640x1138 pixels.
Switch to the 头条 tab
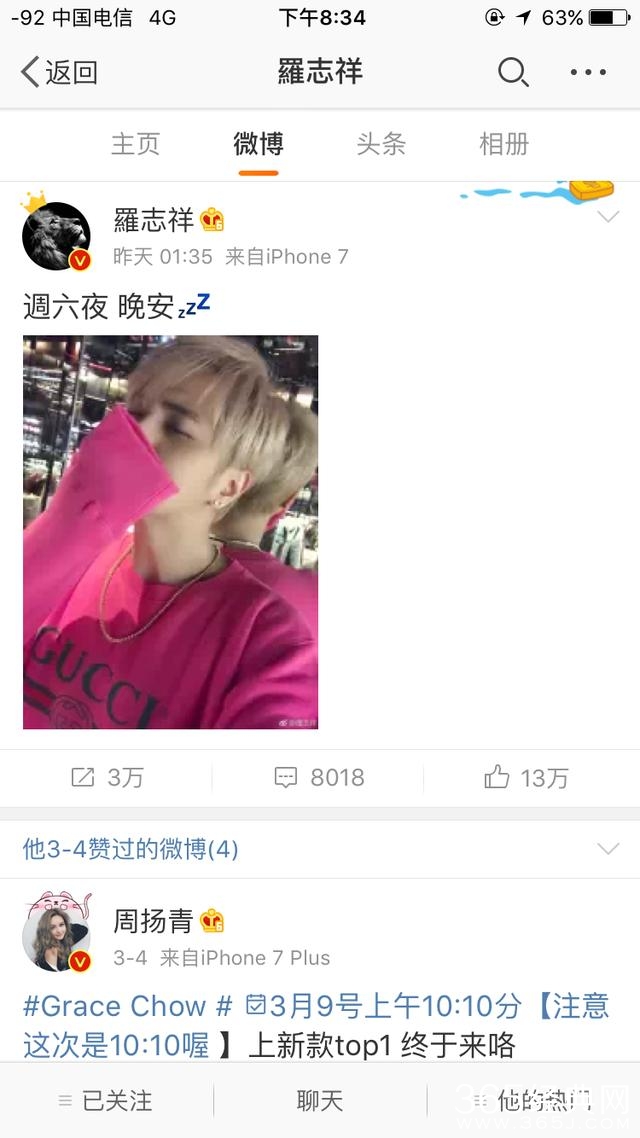(381, 144)
